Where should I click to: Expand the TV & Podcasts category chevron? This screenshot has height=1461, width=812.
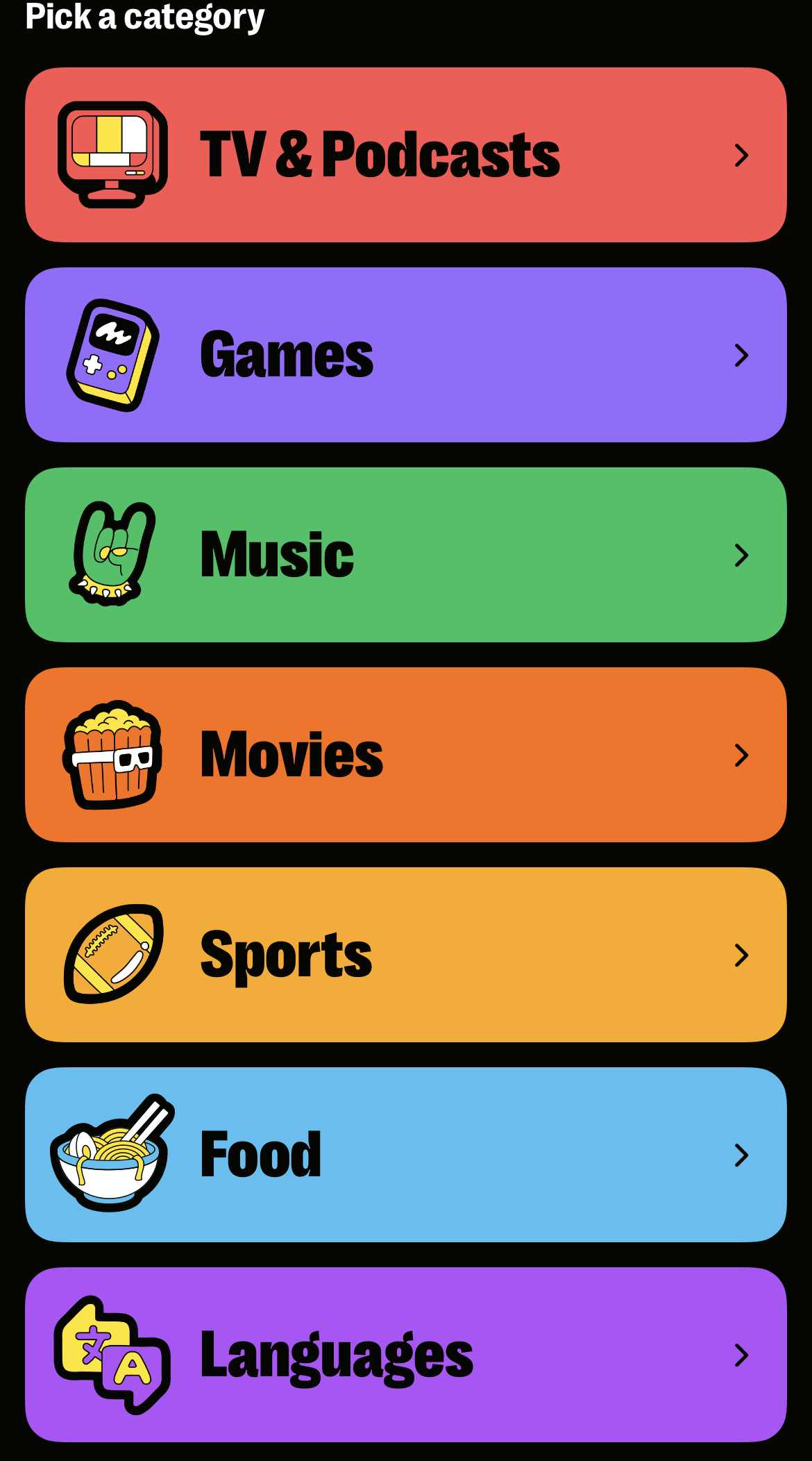[x=741, y=154]
